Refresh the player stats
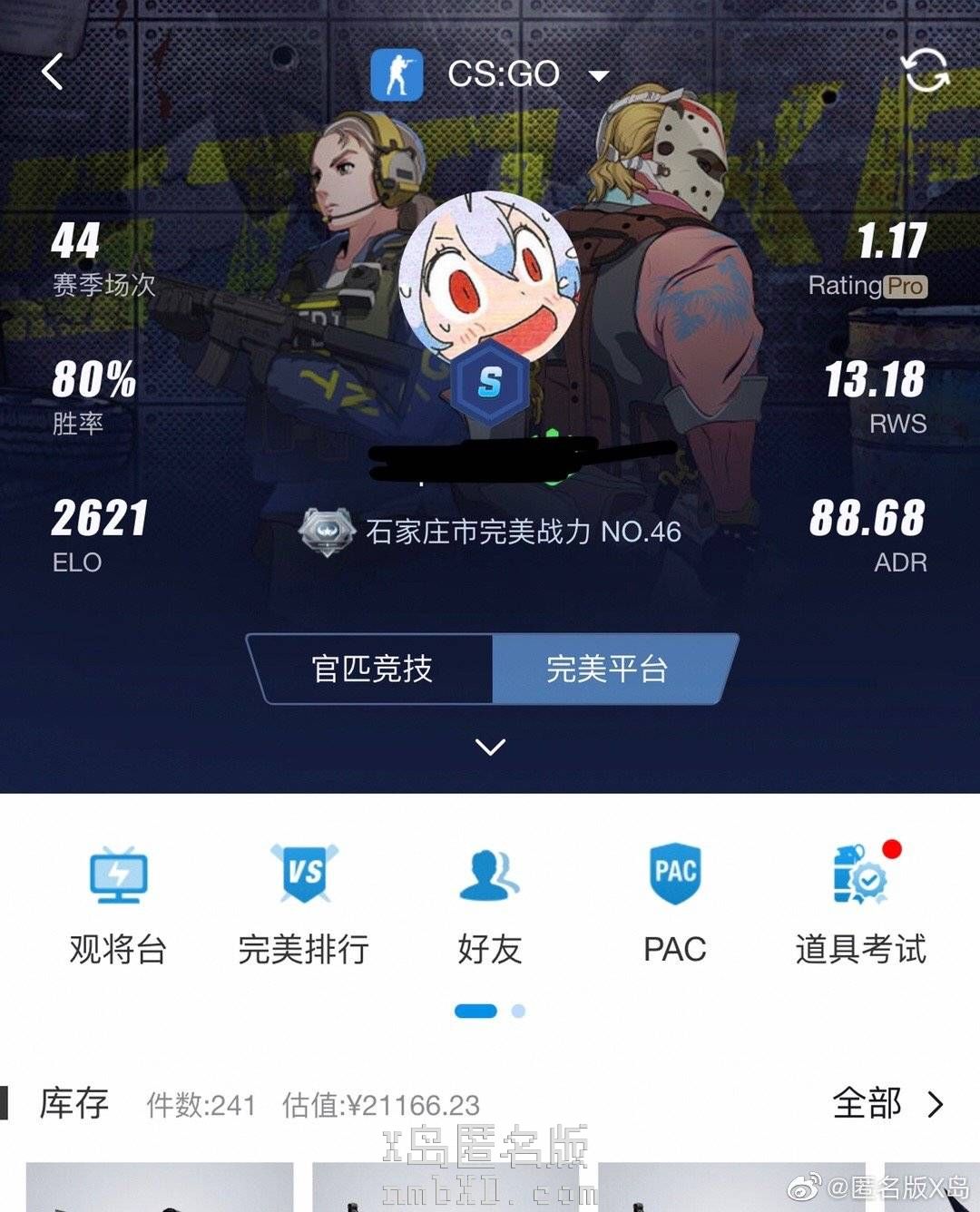The image size is (980, 1212). pyautogui.click(x=924, y=71)
